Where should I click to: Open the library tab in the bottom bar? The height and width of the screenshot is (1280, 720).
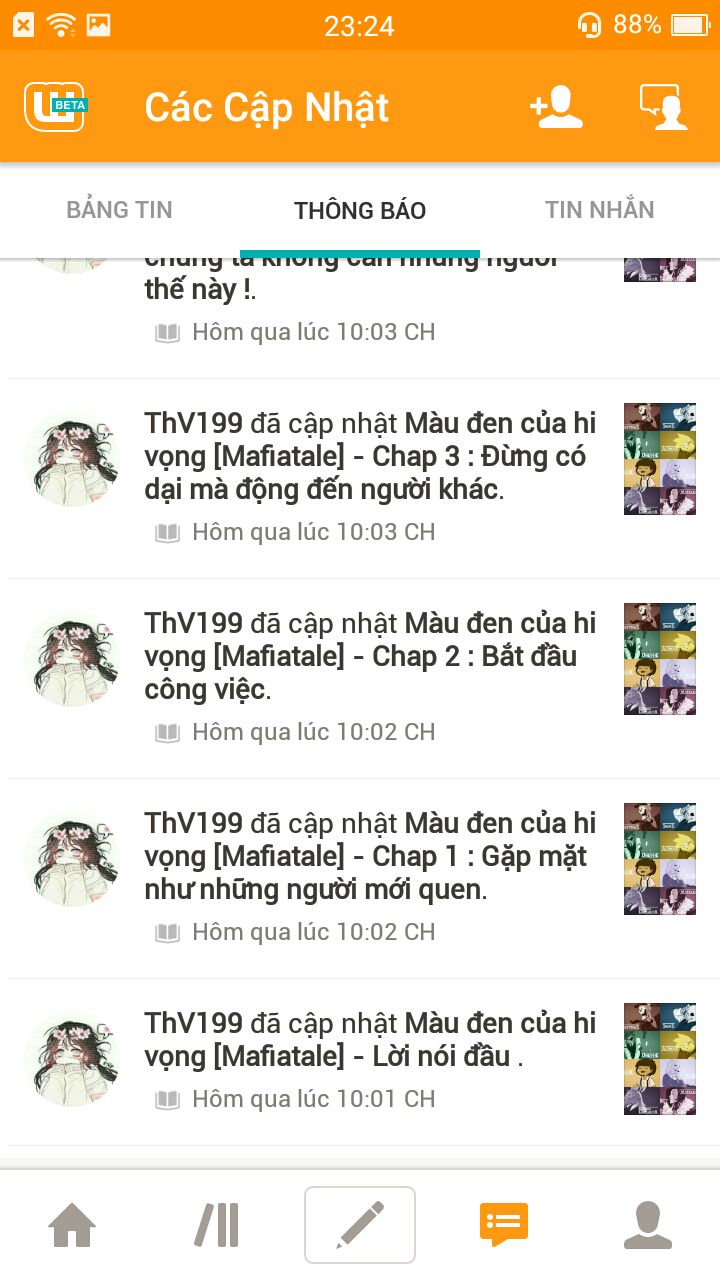click(x=216, y=1225)
